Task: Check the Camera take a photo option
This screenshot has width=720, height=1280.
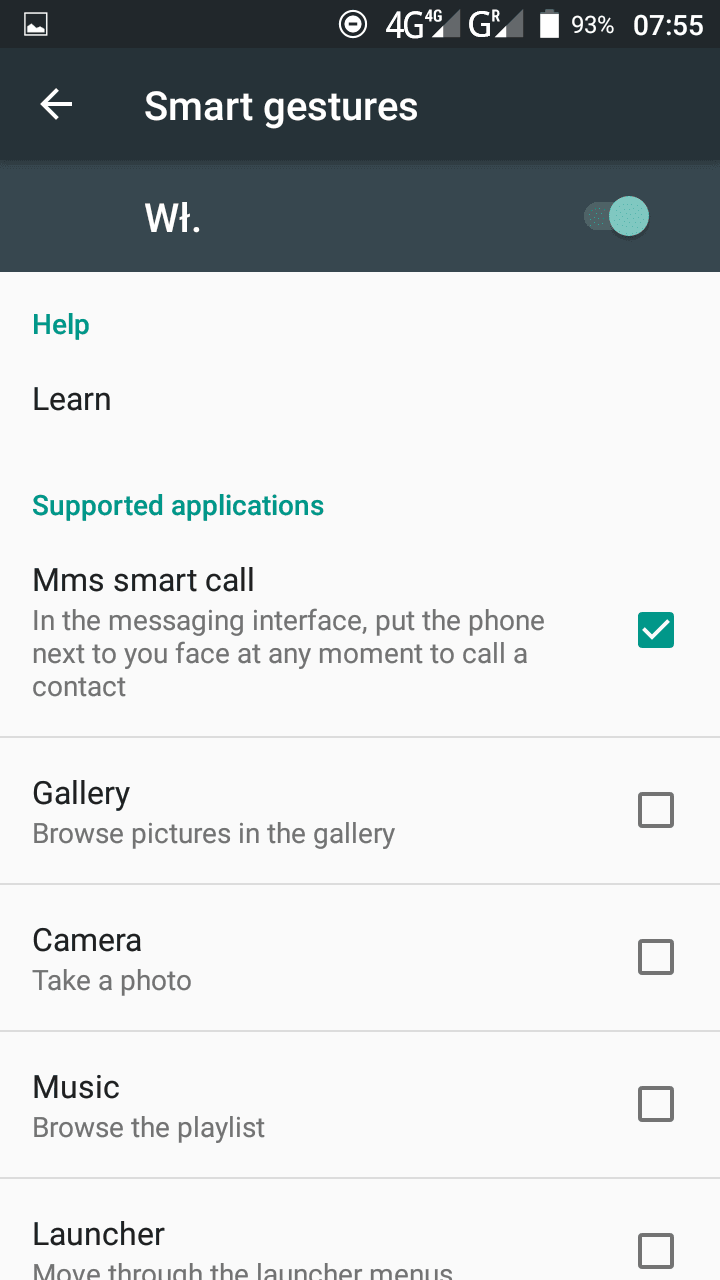Action: [x=656, y=957]
